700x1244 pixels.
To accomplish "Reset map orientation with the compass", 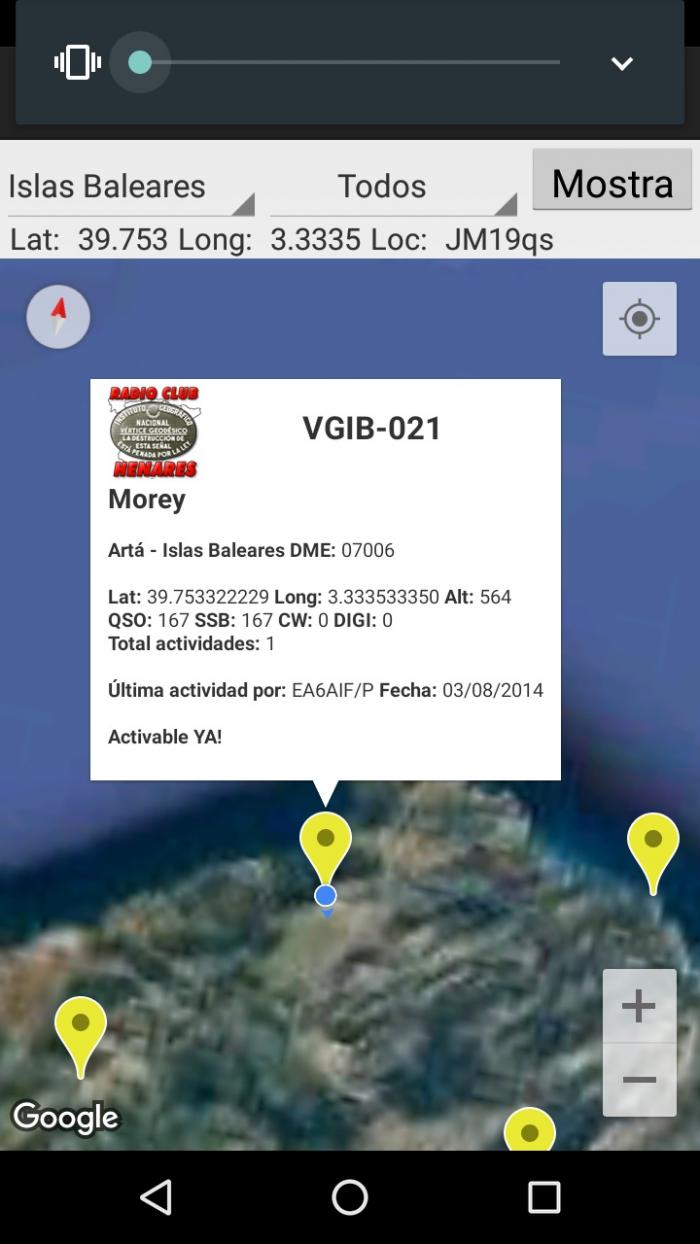I will click(58, 317).
